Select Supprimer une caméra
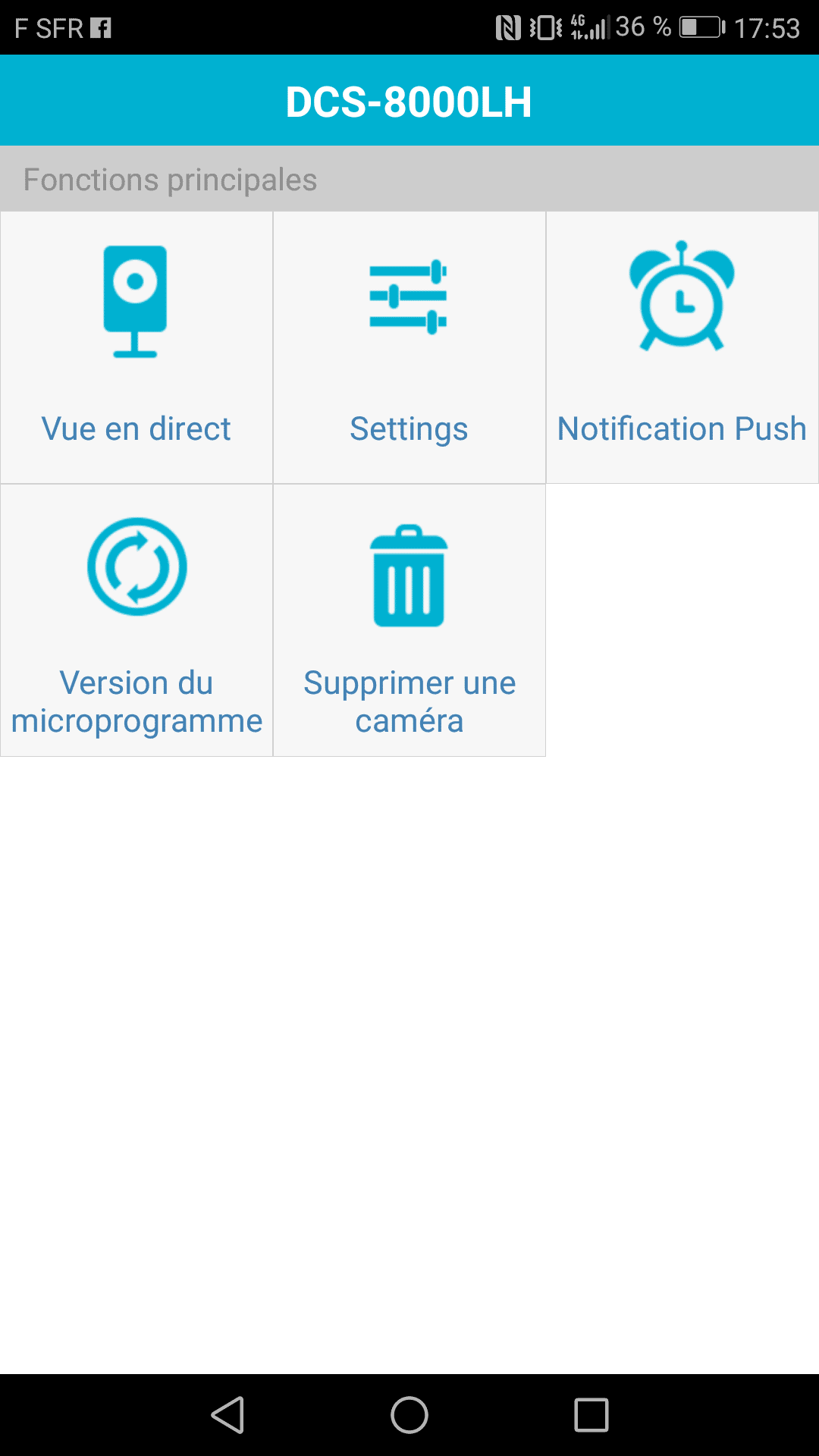This screenshot has height=1456, width=819. 409,620
